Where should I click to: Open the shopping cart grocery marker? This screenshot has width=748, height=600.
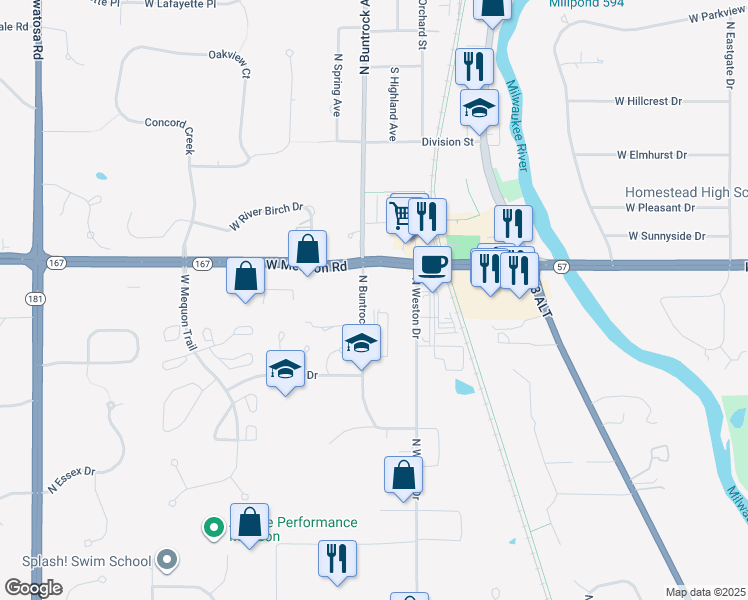pos(401,214)
